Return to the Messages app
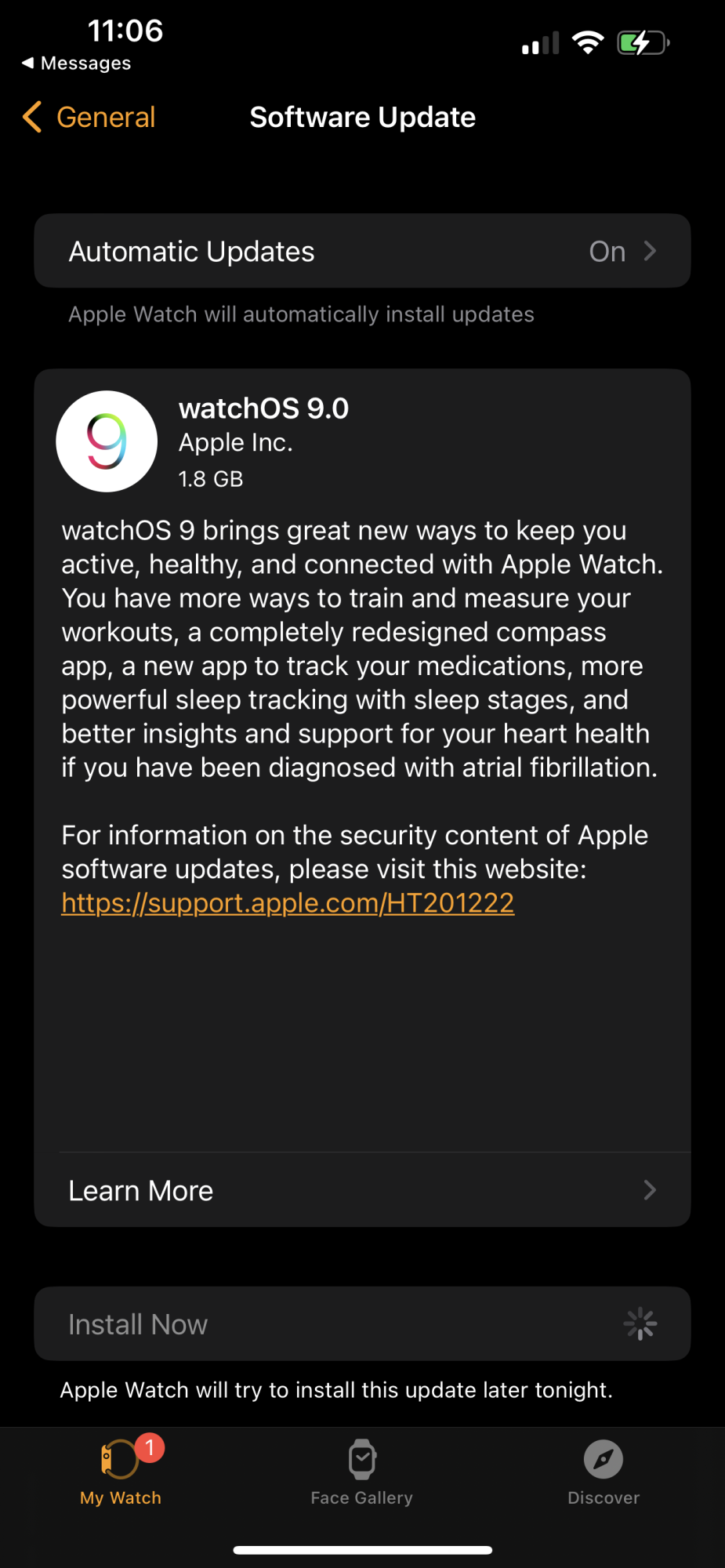The width and height of the screenshot is (725, 1568). 76,64
